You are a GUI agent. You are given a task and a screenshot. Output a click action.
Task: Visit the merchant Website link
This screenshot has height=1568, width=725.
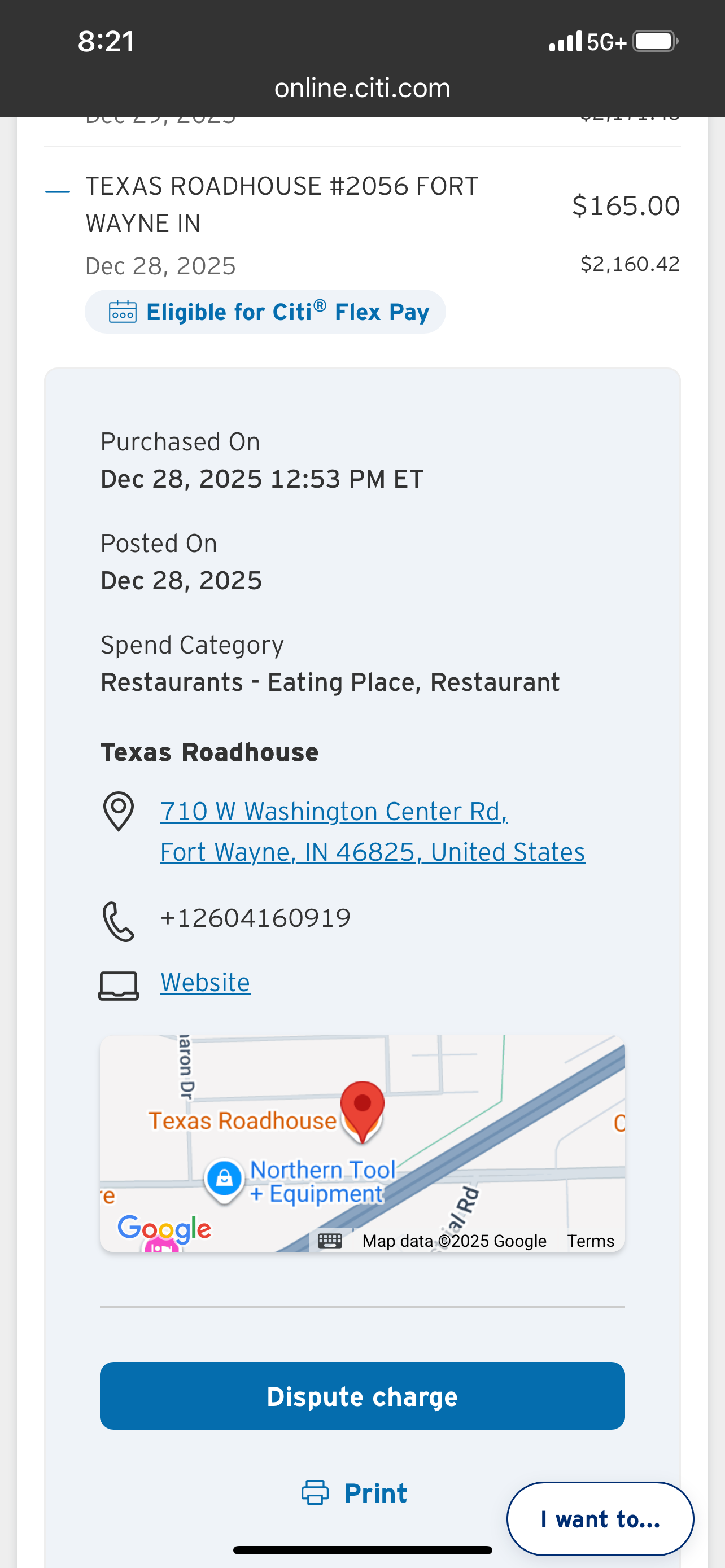[205, 983]
